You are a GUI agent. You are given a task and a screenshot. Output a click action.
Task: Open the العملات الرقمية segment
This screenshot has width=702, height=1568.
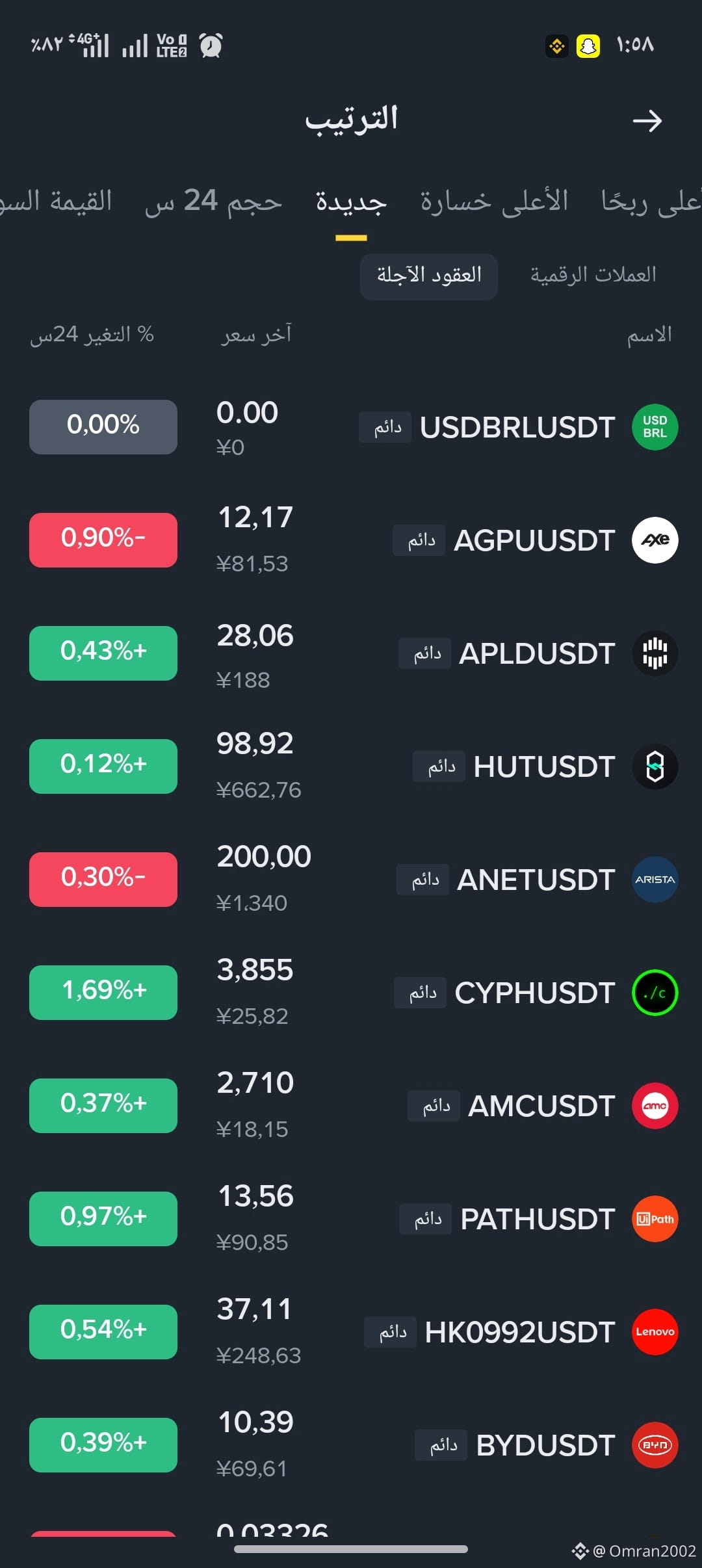pyautogui.click(x=593, y=275)
